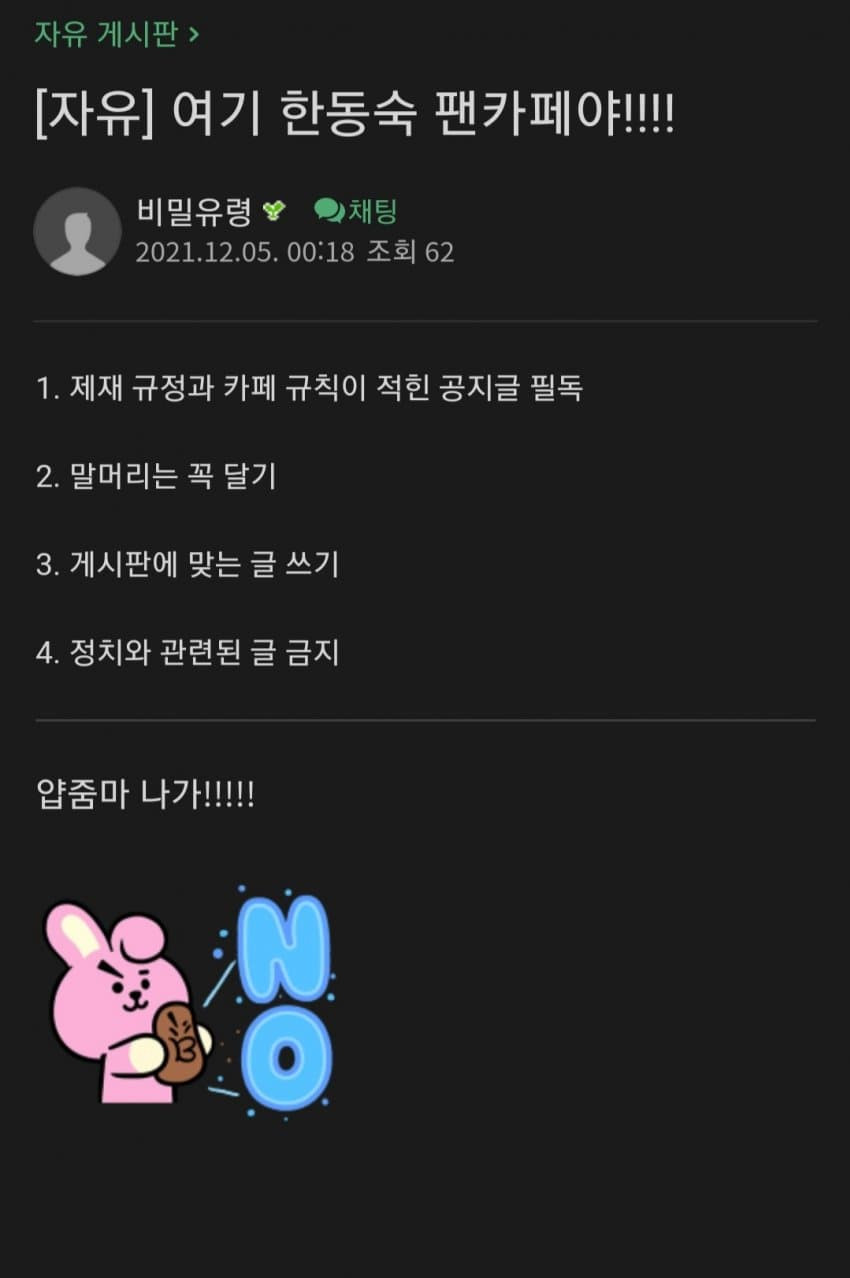The width and height of the screenshot is (850, 1278).
Task: Start a 채팅 with the author
Action: click(x=357, y=210)
